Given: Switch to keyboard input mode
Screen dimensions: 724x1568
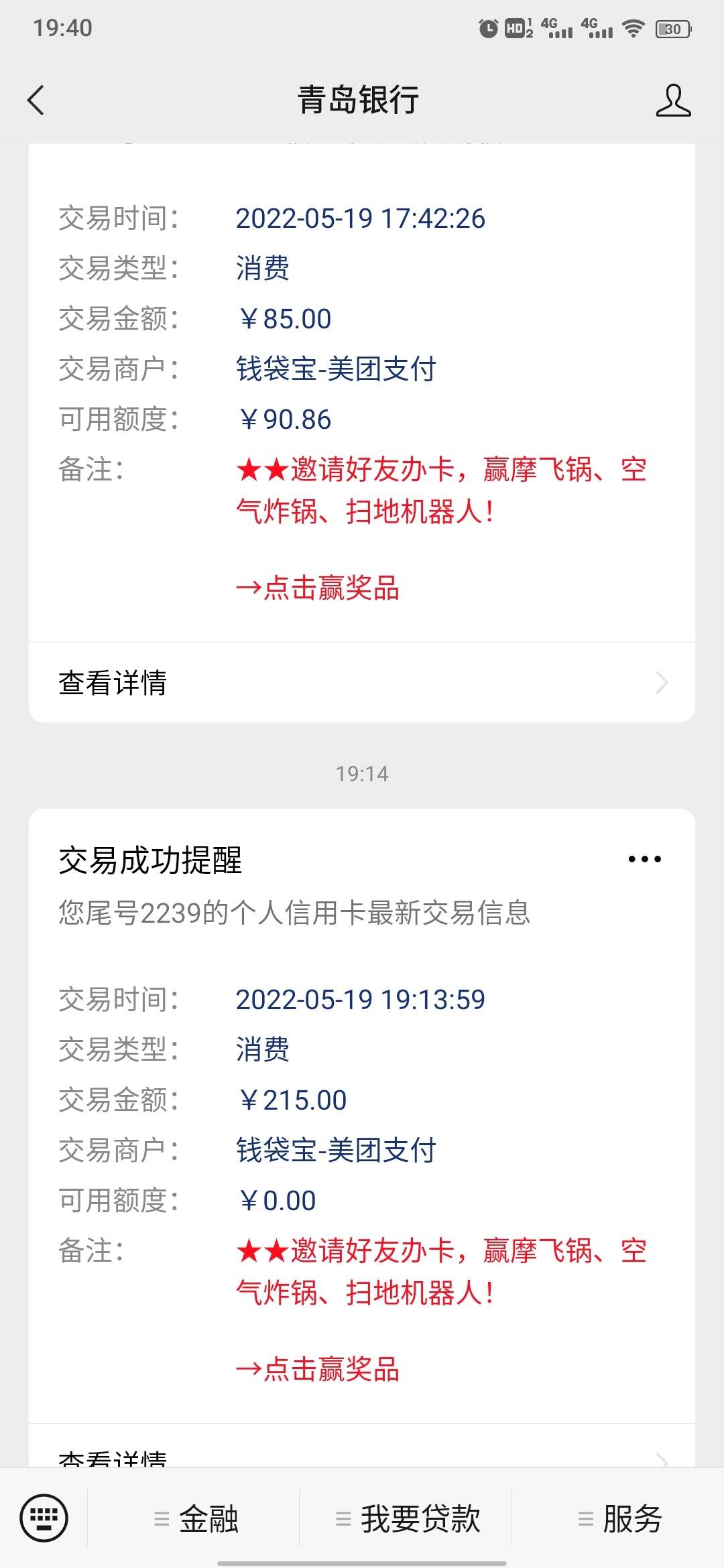Looking at the screenshot, I should 44,1518.
